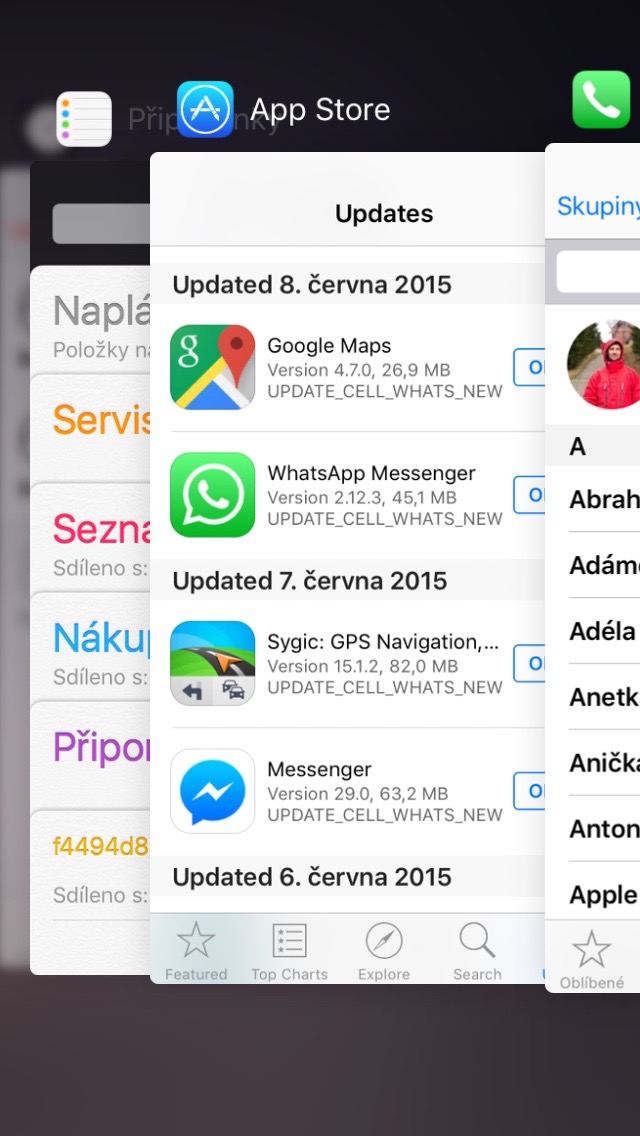Tap the green Phone app icon
The image size is (640, 1136).
click(601, 99)
